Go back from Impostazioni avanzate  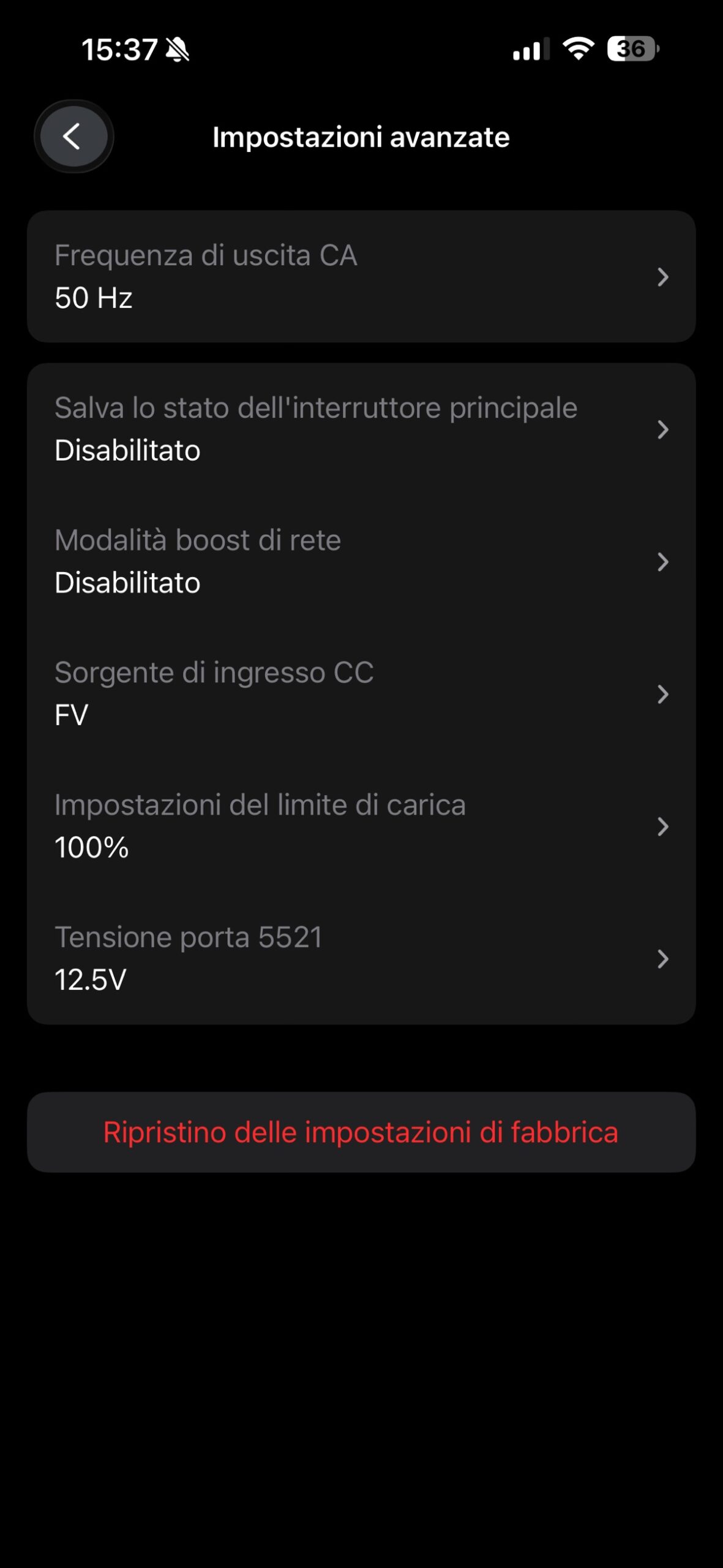point(73,136)
